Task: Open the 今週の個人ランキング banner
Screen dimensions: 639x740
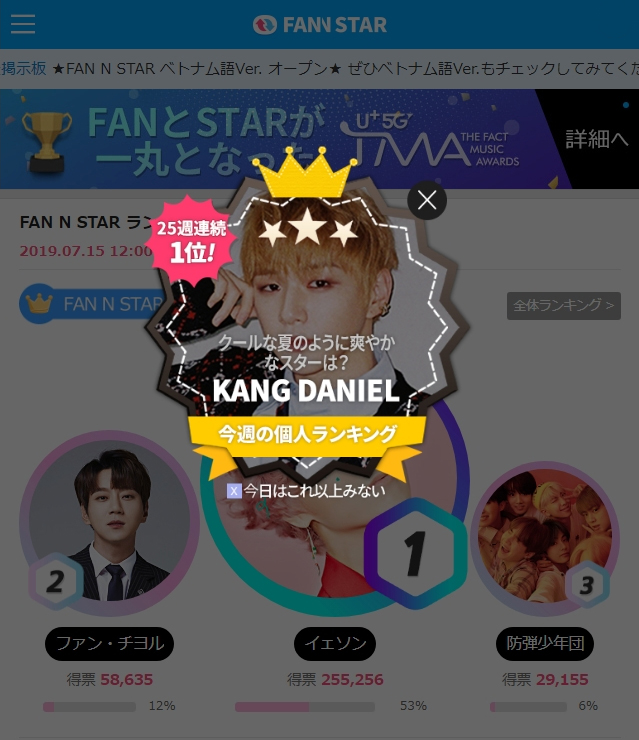Action: 307,434
